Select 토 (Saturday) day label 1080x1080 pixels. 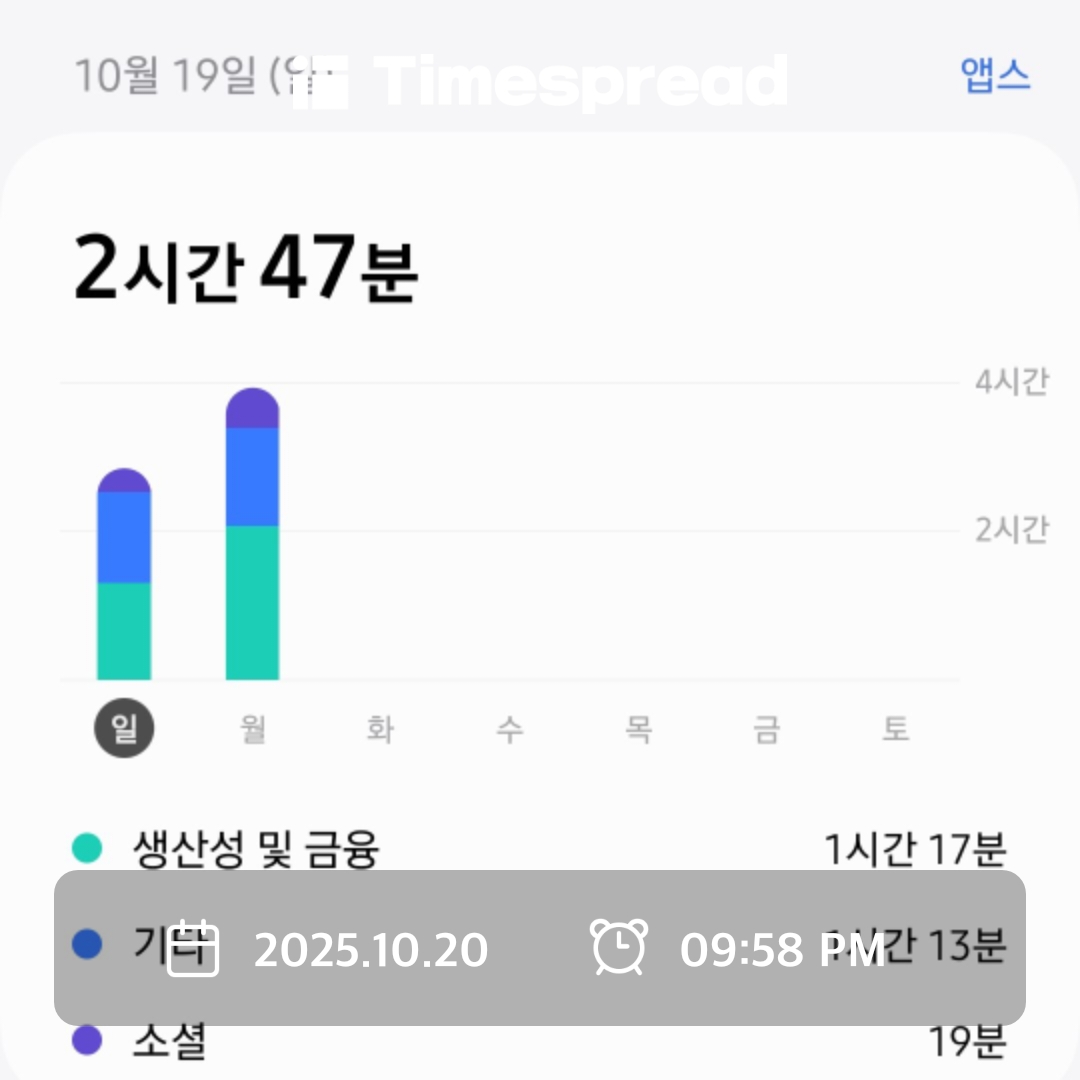tap(894, 730)
